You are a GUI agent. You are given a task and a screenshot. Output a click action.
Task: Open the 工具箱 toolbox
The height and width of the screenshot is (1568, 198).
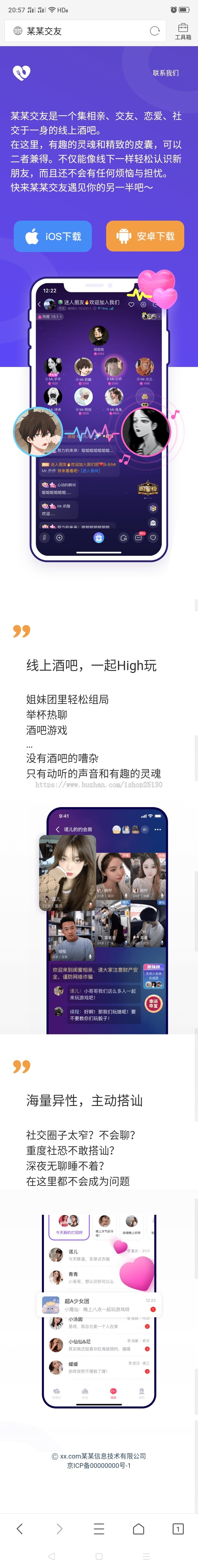pos(183,31)
